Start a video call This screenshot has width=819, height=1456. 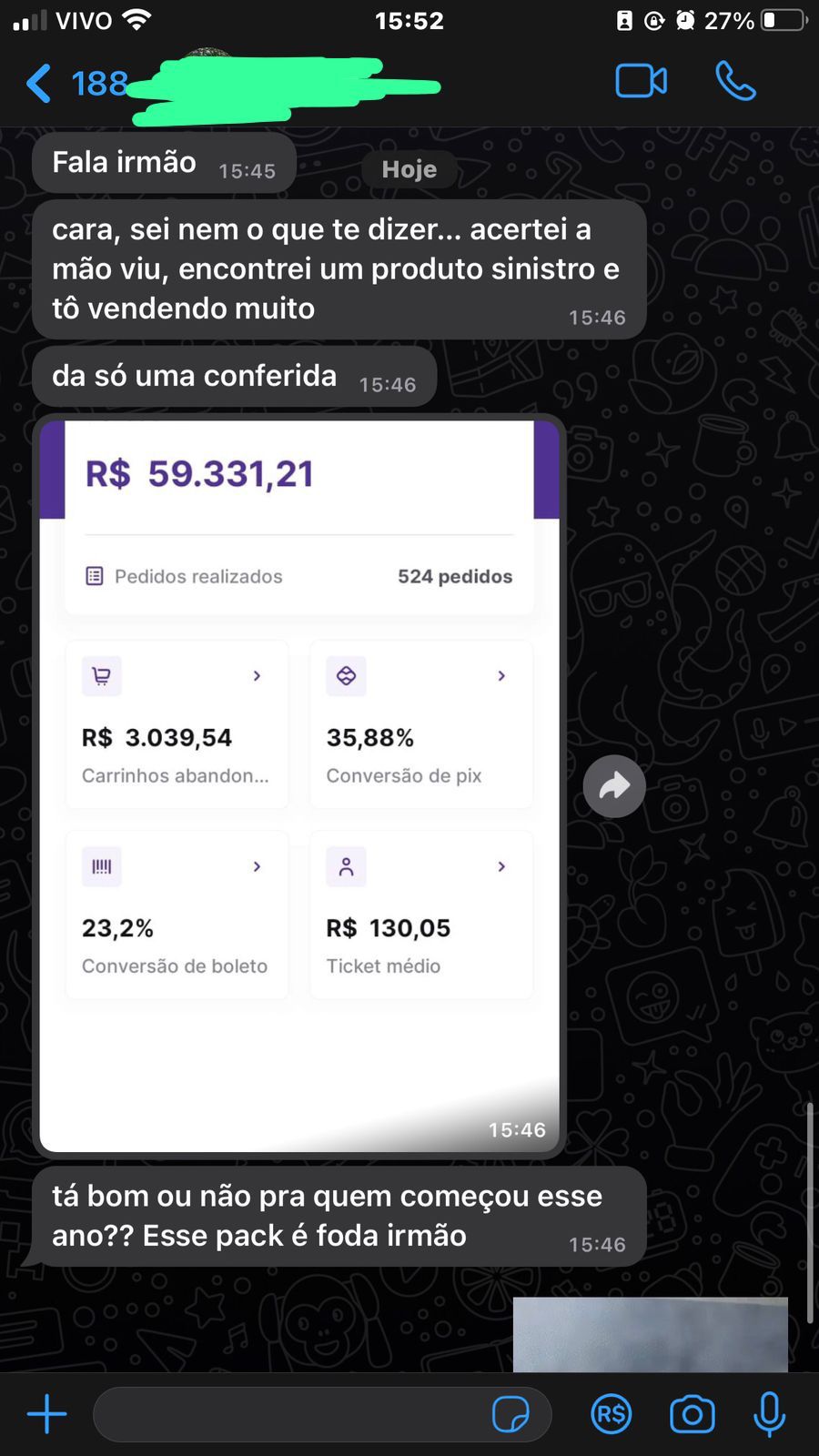point(642,82)
